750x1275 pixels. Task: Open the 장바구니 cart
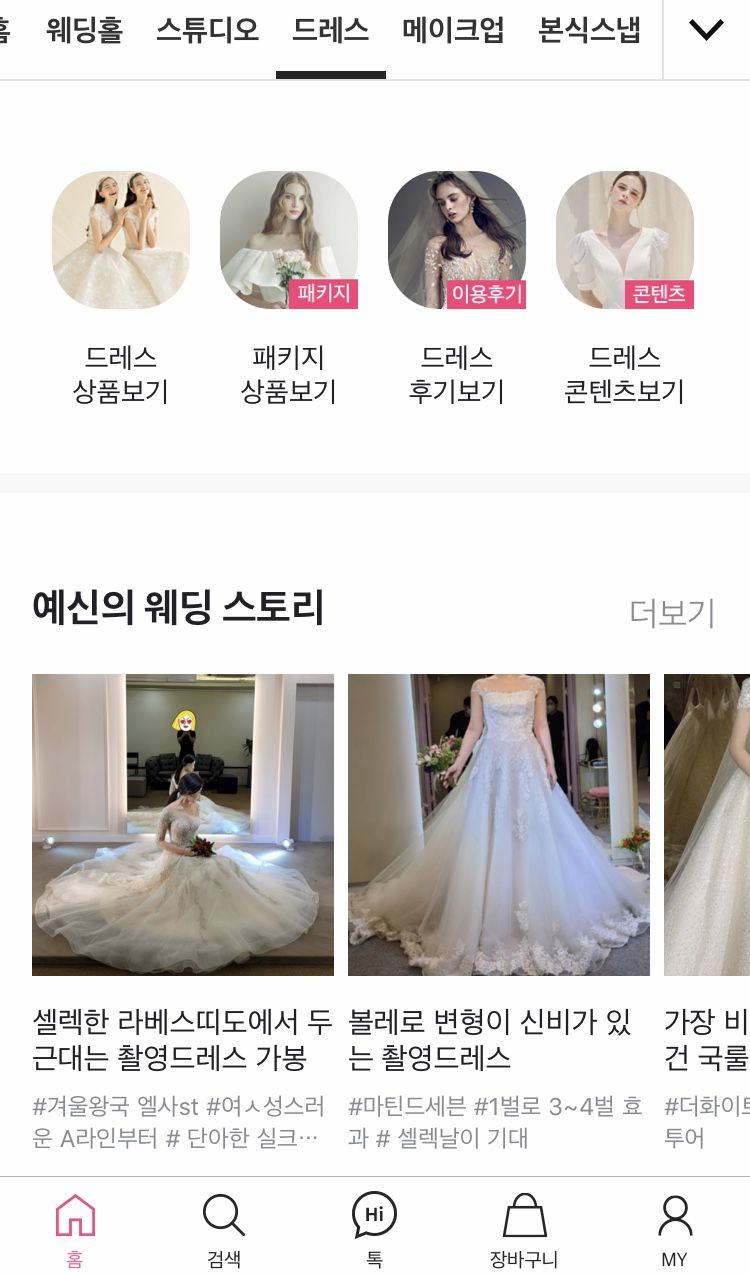[x=524, y=1229]
